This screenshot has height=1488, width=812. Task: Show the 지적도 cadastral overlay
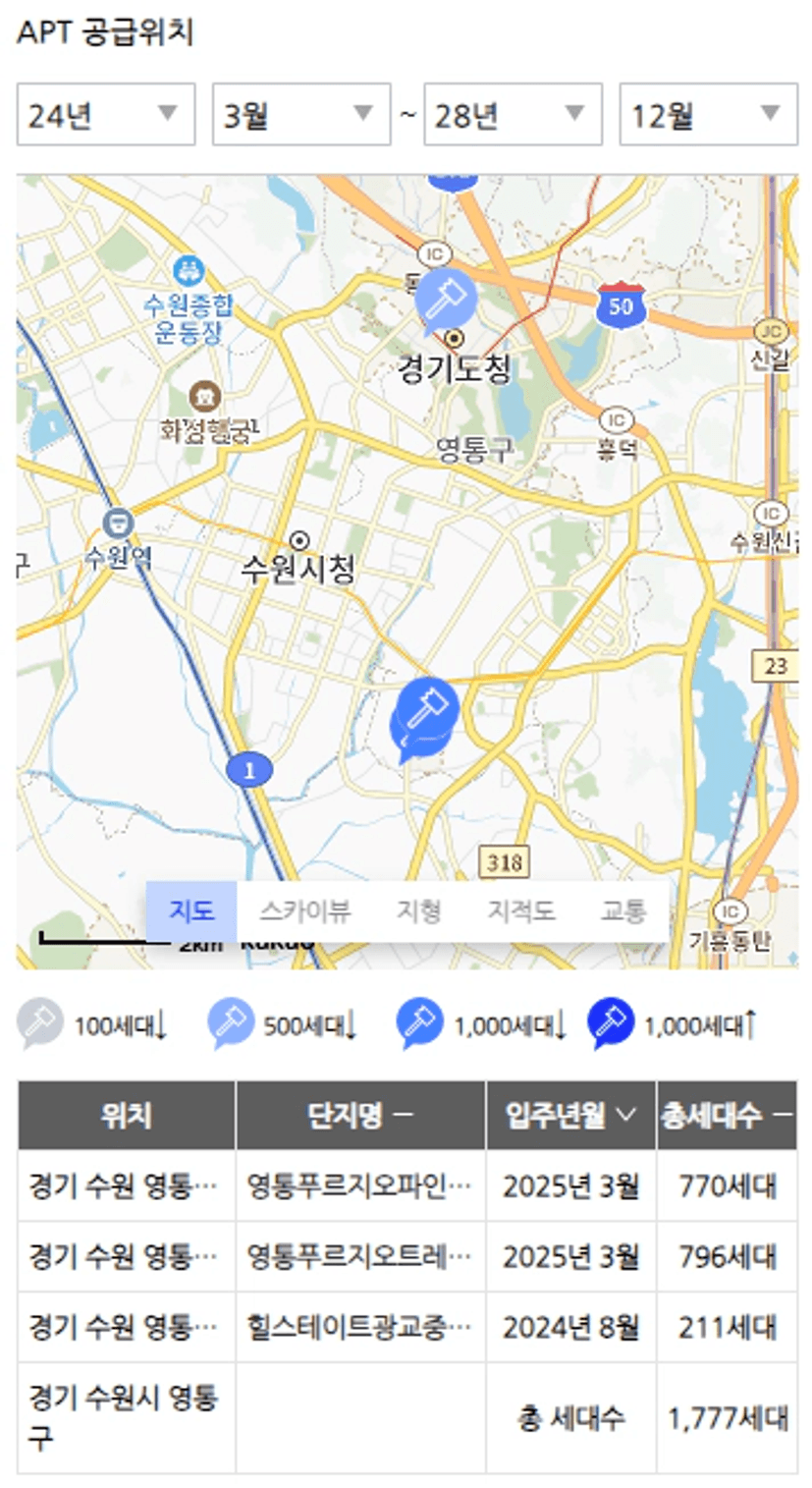pos(521,911)
